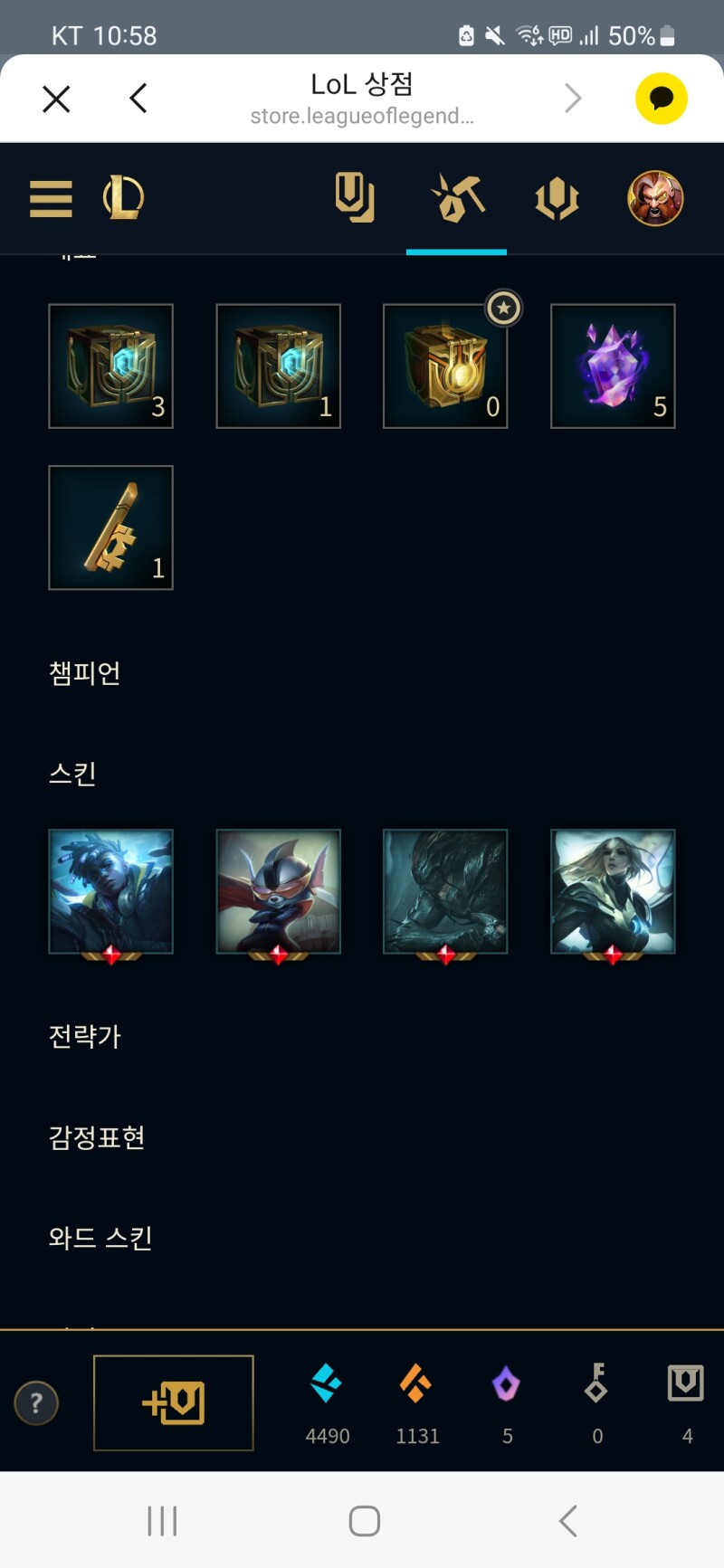Image resolution: width=724 pixels, height=1568 pixels.
Task: Open the help question mark button
Action: pos(36,1403)
